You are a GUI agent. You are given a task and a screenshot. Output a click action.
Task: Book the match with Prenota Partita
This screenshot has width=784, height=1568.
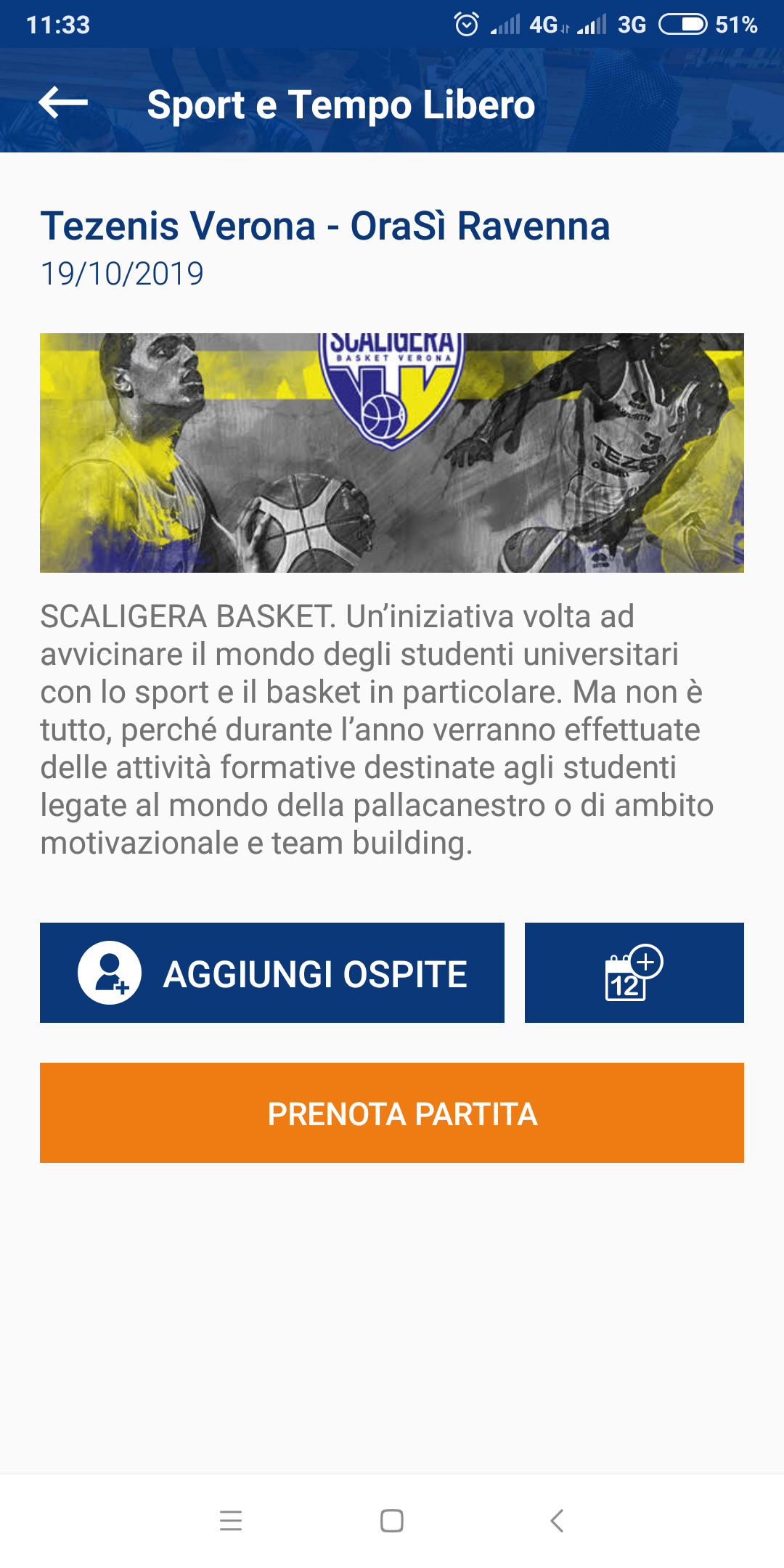pyautogui.click(x=392, y=1113)
